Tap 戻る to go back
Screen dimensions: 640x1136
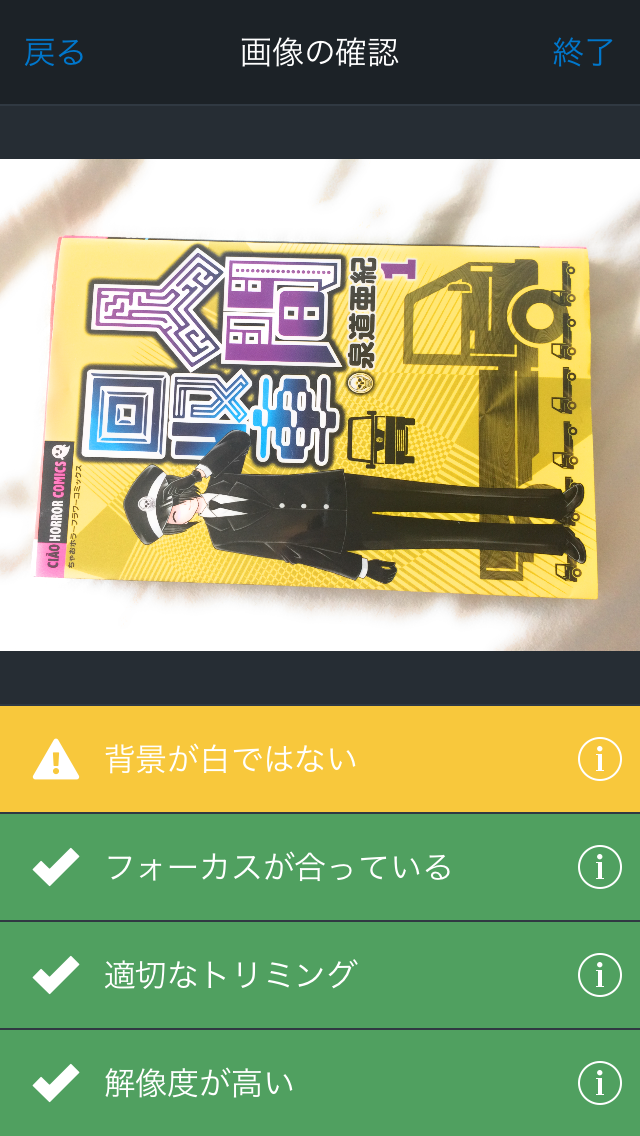(x=54, y=53)
